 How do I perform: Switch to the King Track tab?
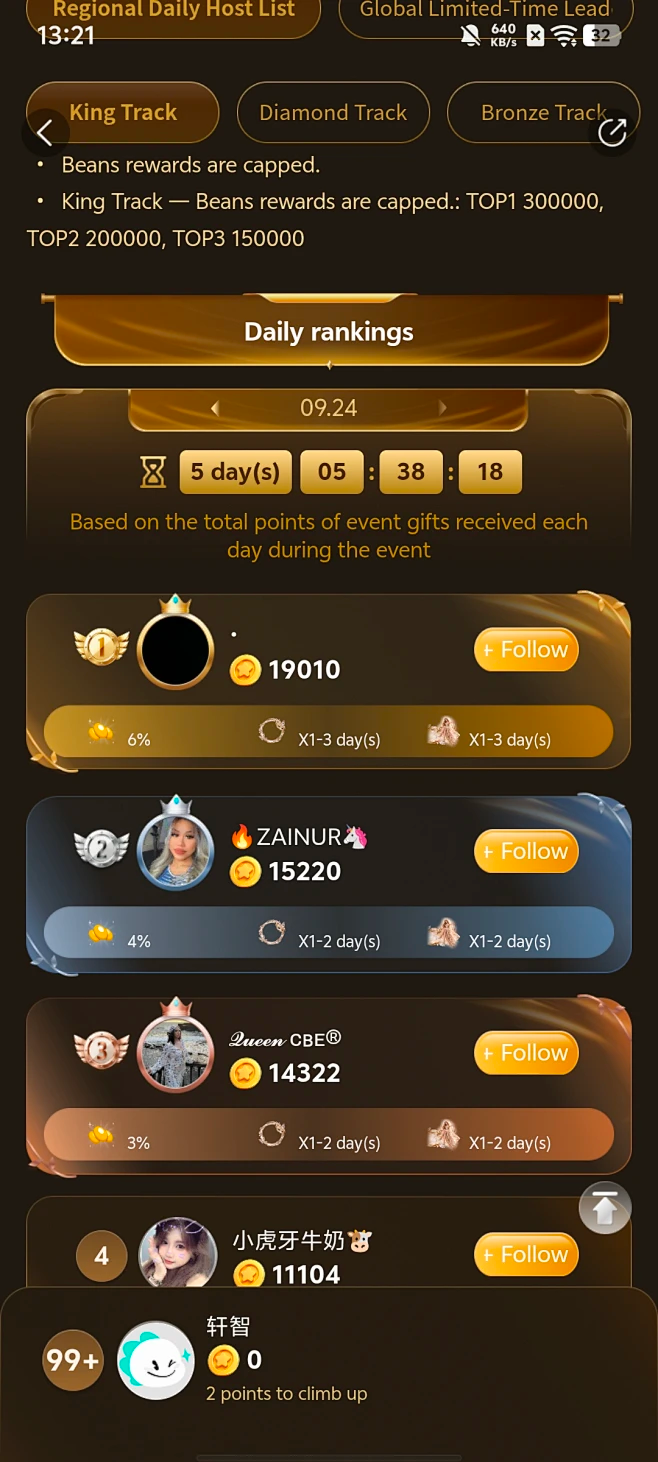point(123,112)
